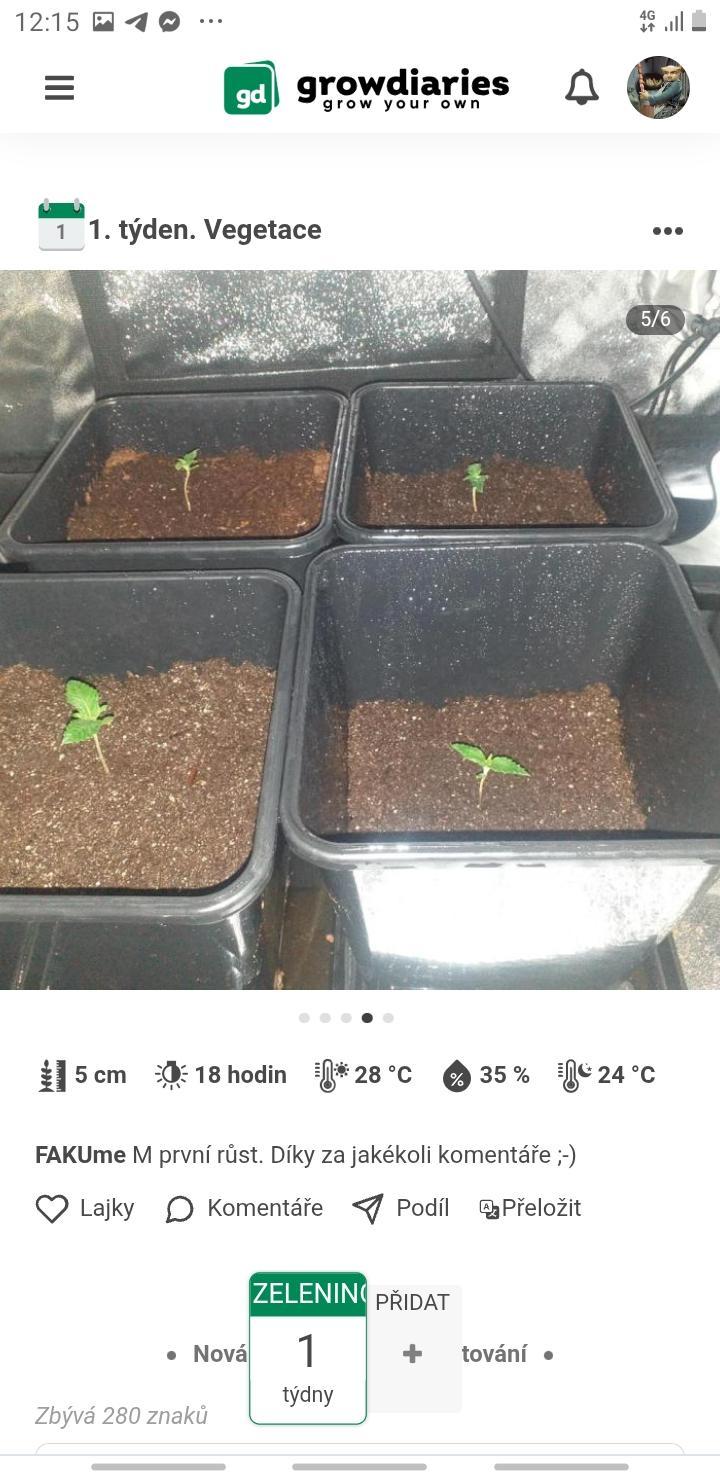Image resolution: width=720 pixels, height=1480 pixels.
Task: Go to the growdiaries home logo
Action: click(366, 88)
